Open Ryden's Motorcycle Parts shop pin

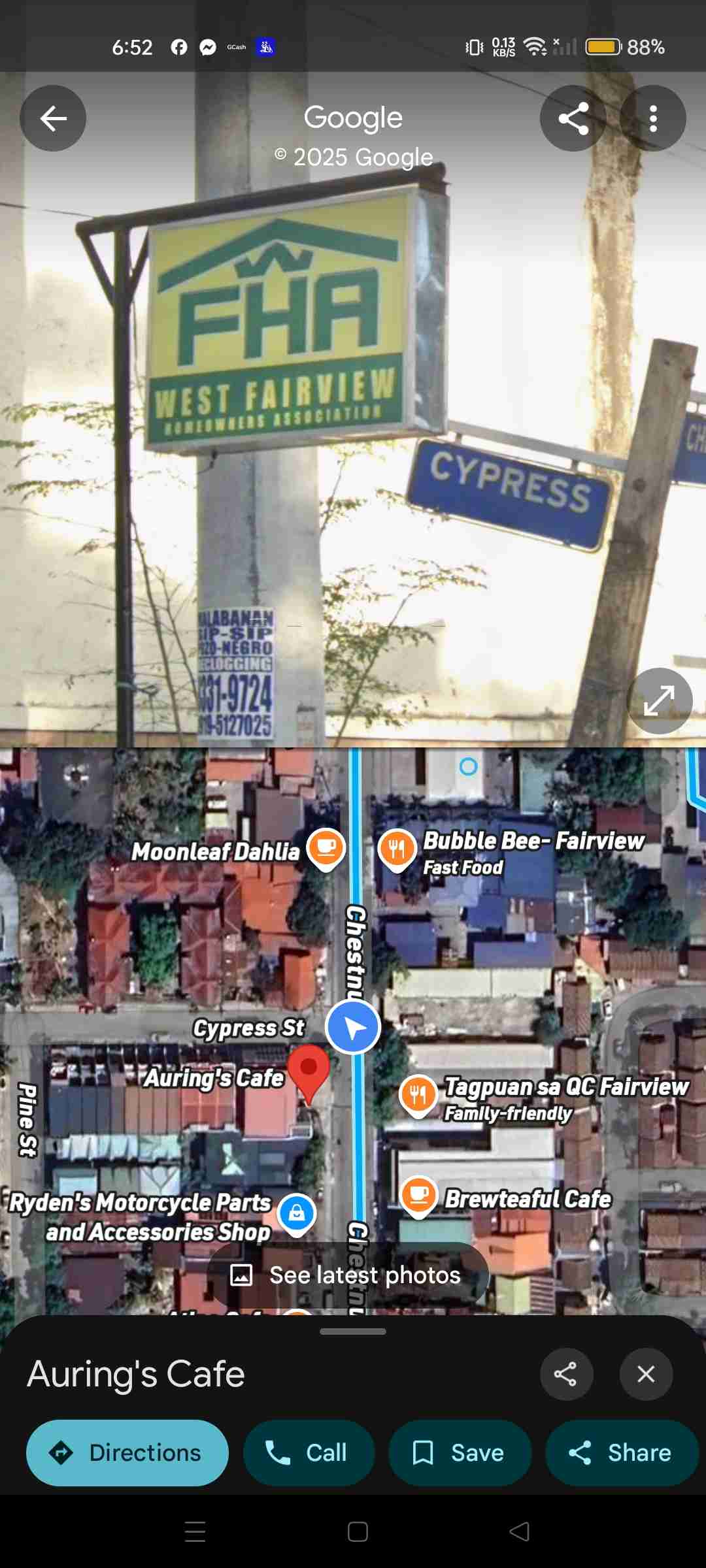pyautogui.click(x=297, y=1213)
